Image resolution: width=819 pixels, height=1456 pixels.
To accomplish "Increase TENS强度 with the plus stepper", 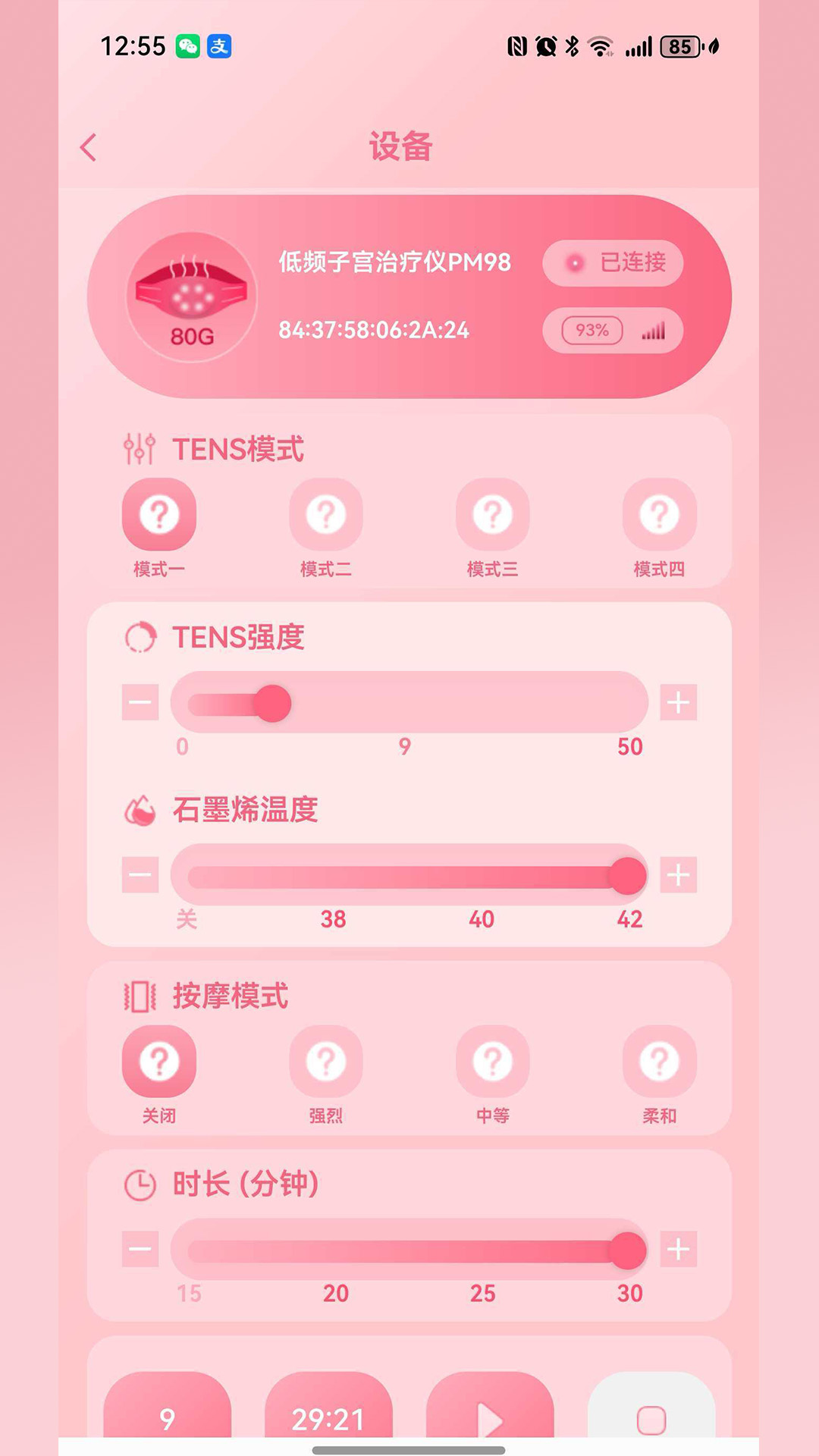I will click(x=679, y=703).
